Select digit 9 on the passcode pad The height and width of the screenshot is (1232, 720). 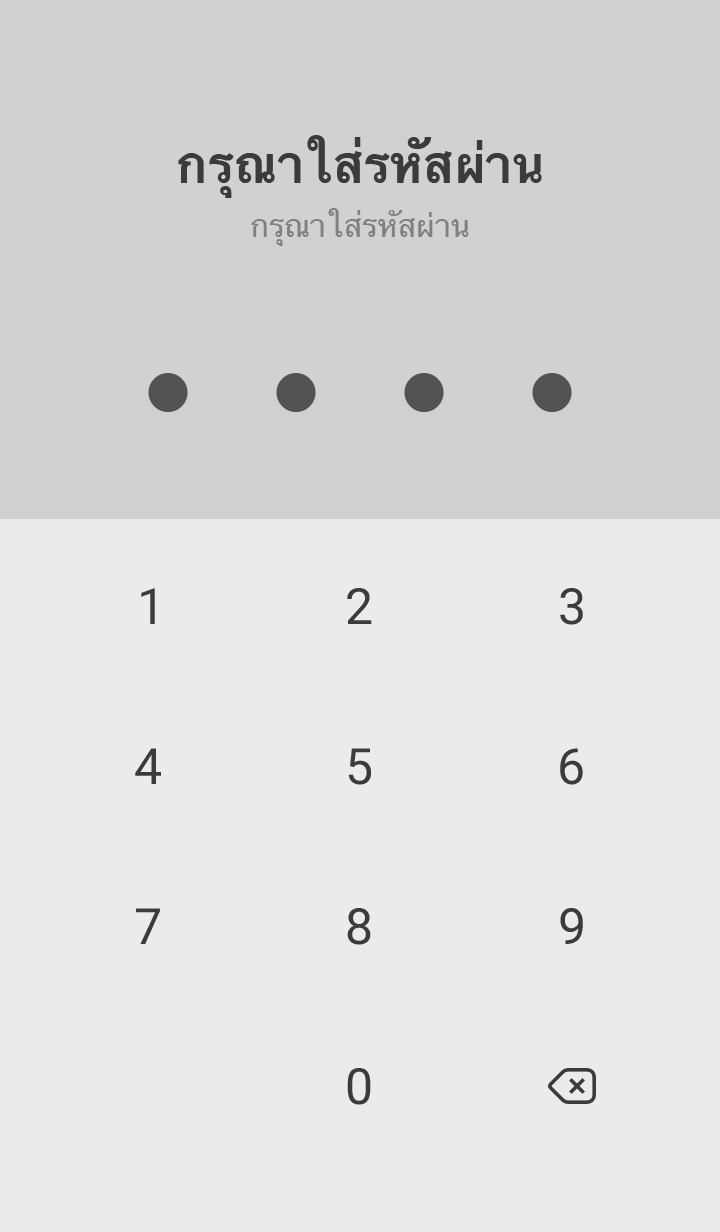click(x=571, y=927)
